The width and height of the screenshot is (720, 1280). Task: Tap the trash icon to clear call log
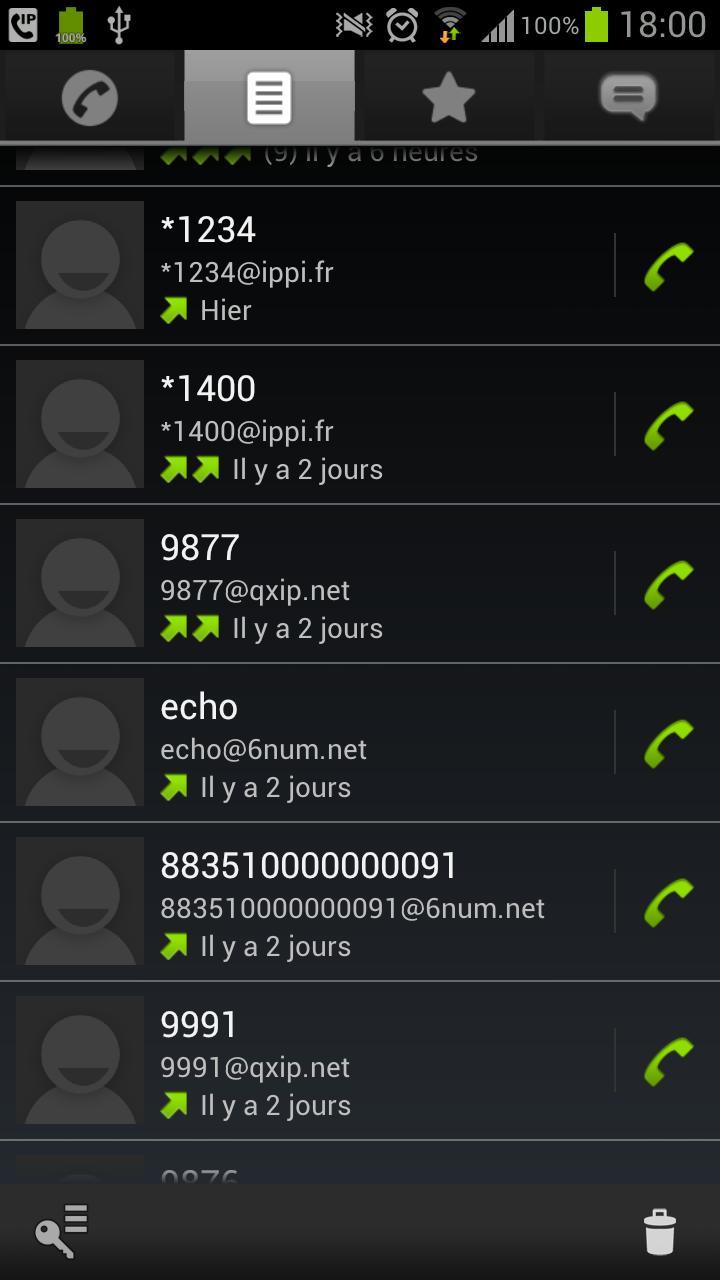[x=659, y=1231]
